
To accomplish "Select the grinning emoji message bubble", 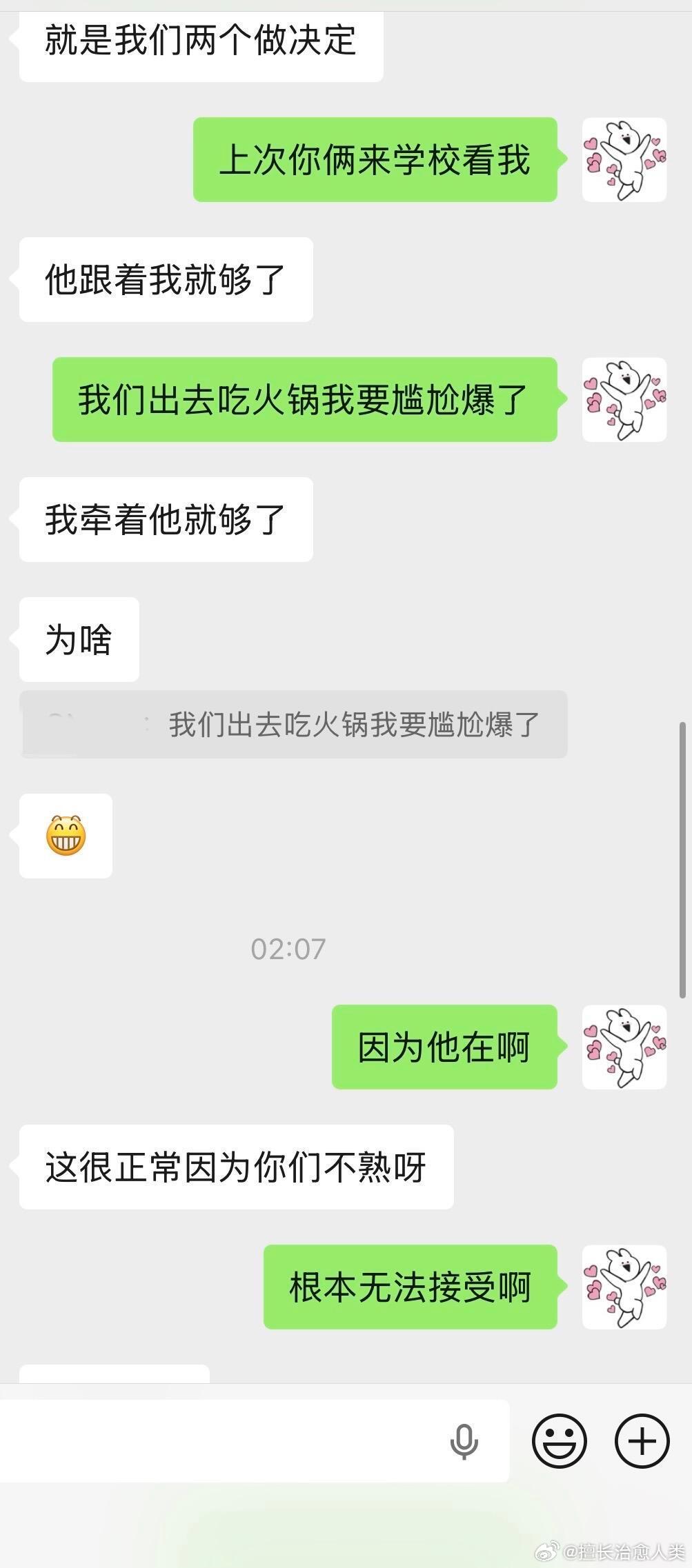I will [66, 836].
